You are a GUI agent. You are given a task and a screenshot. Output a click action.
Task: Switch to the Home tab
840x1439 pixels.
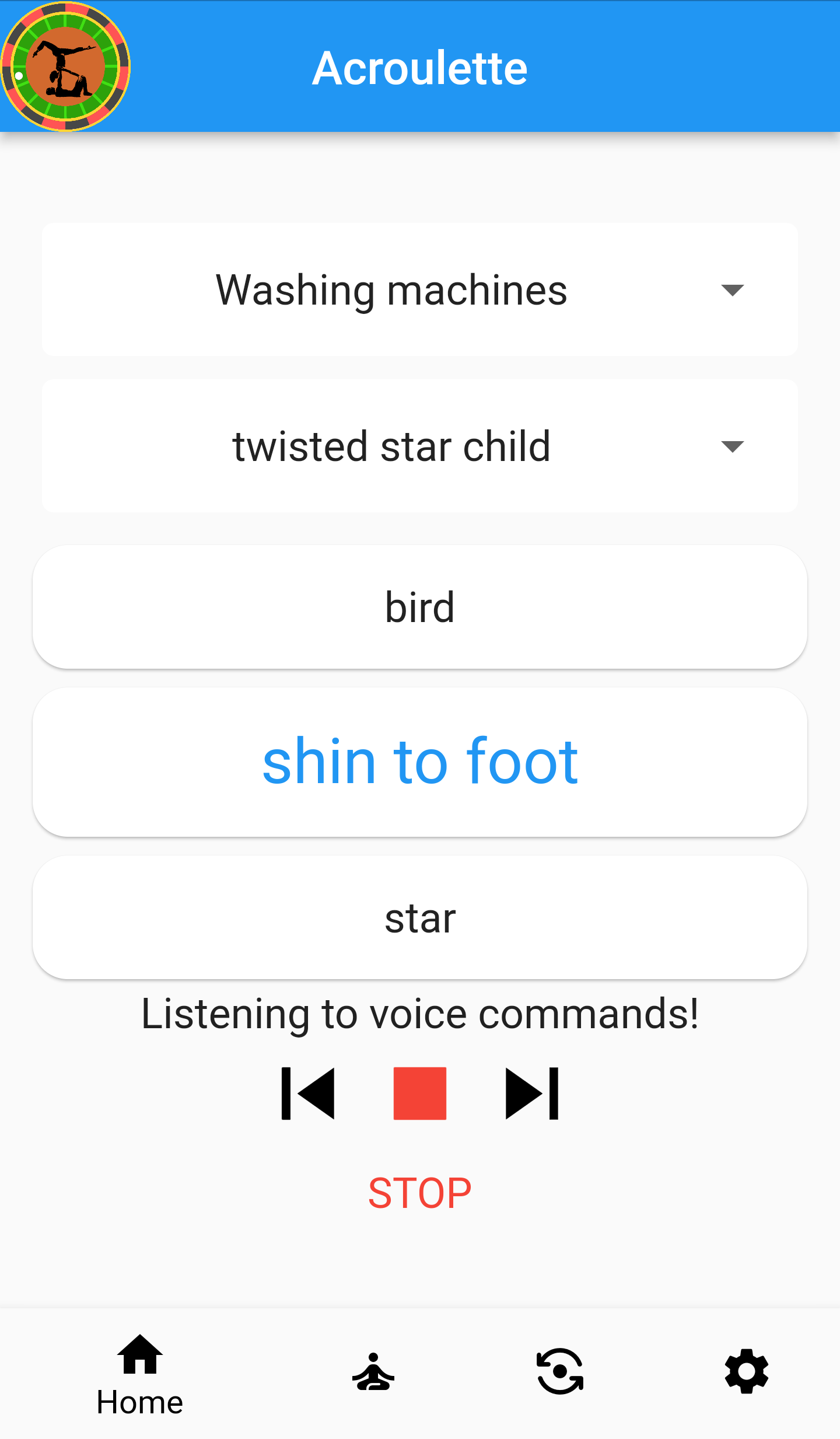(140, 1375)
